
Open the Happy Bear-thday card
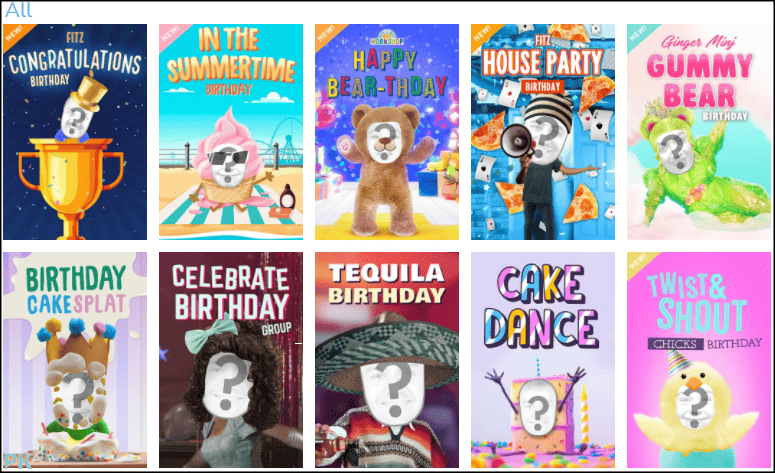(x=387, y=132)
